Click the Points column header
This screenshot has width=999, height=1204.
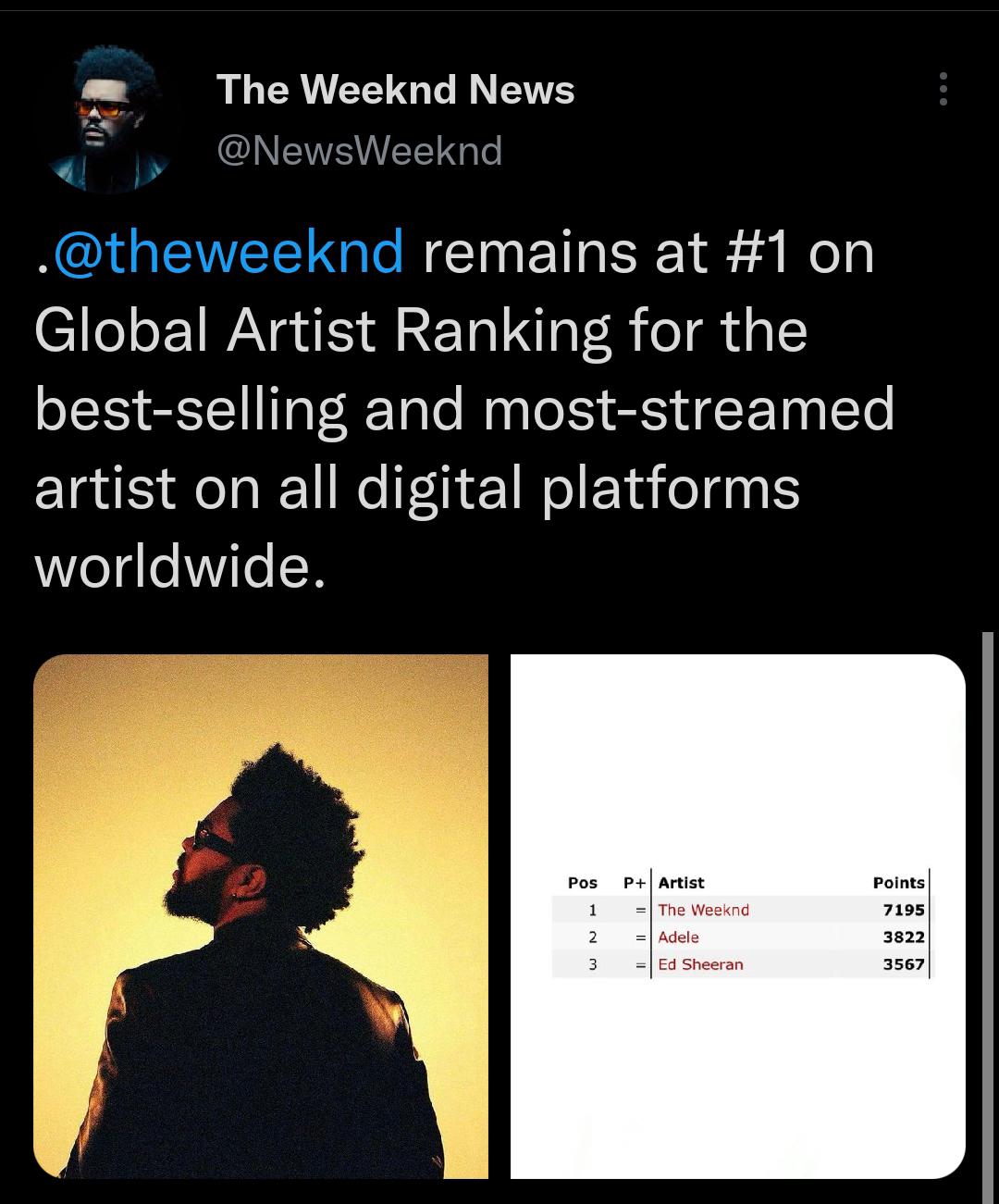click(x=898, y=883)
